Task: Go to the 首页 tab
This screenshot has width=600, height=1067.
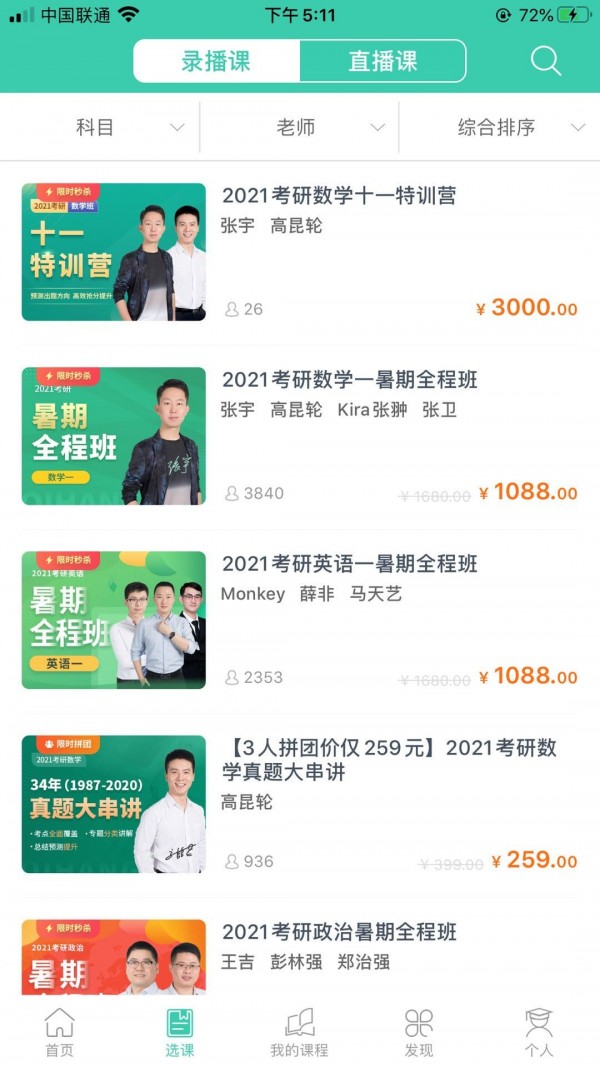Action: click(x=60, y=1033)
